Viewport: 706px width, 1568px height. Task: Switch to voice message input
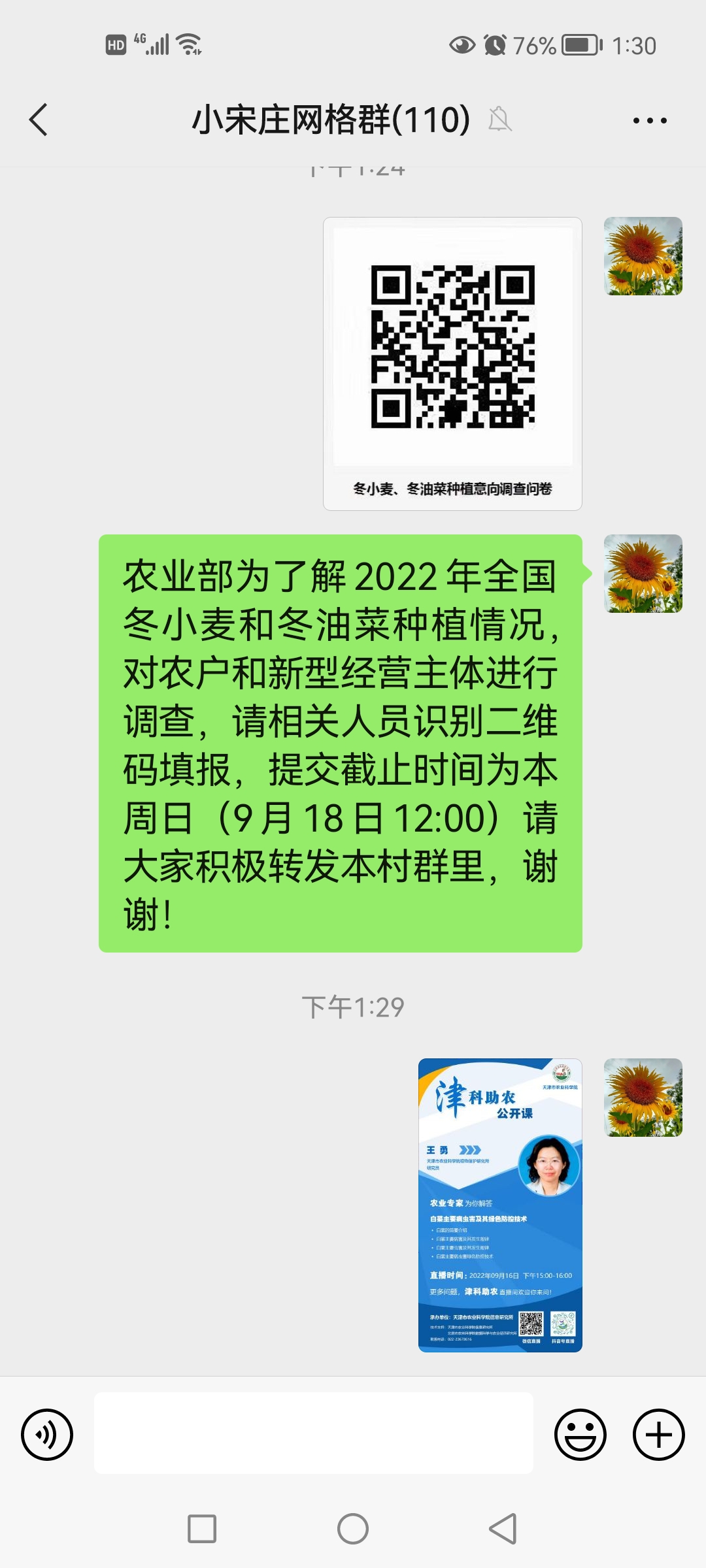point(47,1435)
